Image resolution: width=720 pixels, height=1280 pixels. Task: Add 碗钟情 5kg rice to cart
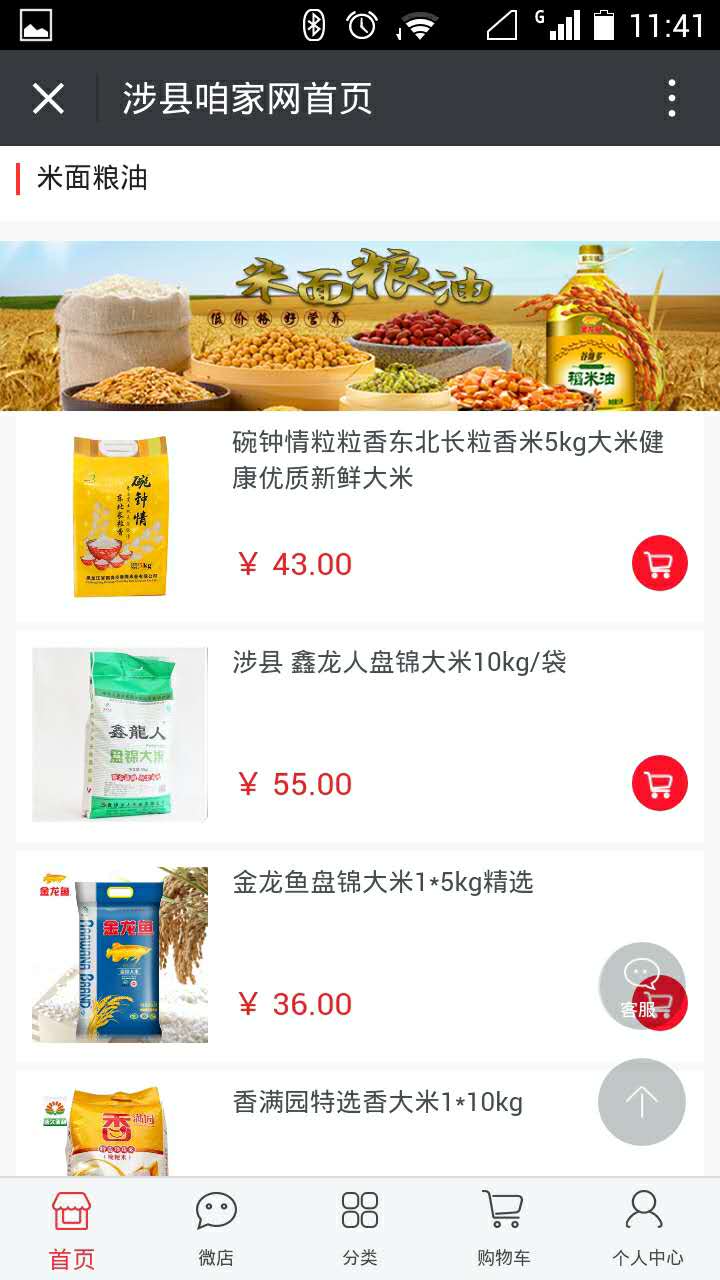coord(660,563)
